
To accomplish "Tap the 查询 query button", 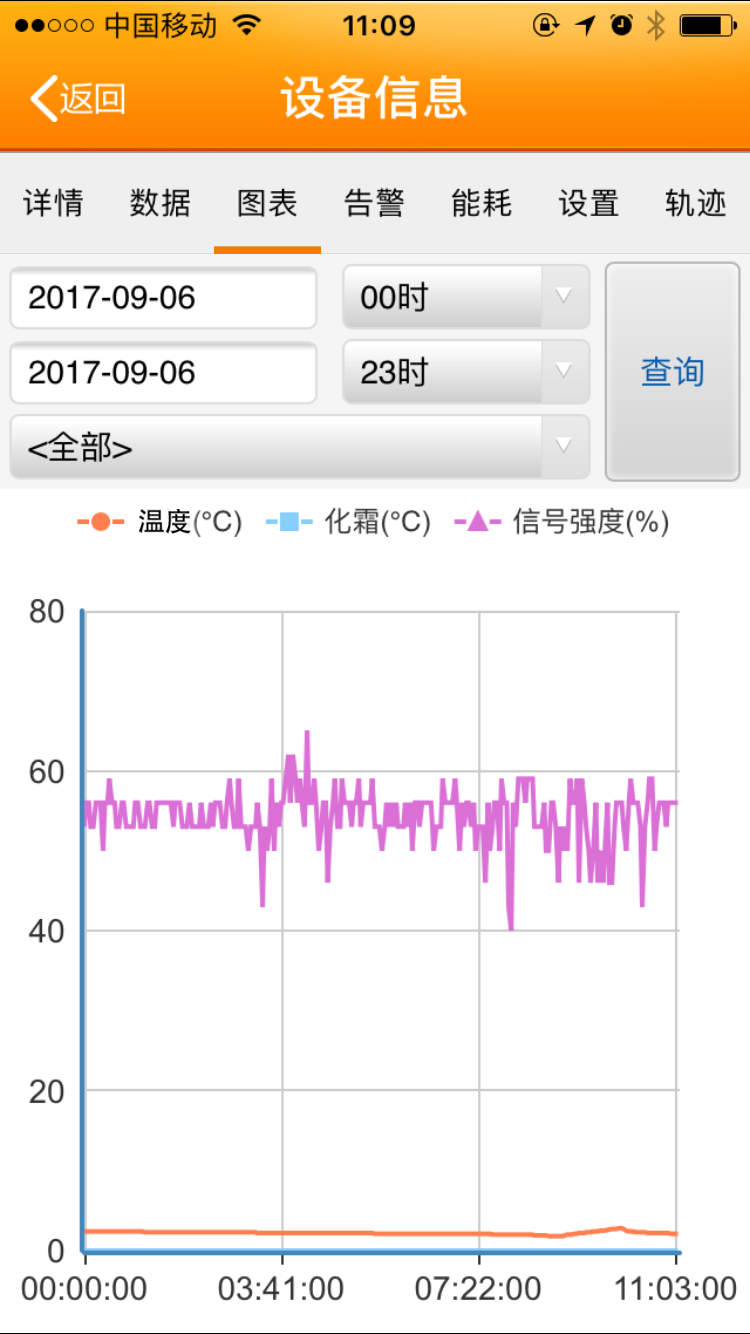I will pyautogui.click(x=673, y=372).
